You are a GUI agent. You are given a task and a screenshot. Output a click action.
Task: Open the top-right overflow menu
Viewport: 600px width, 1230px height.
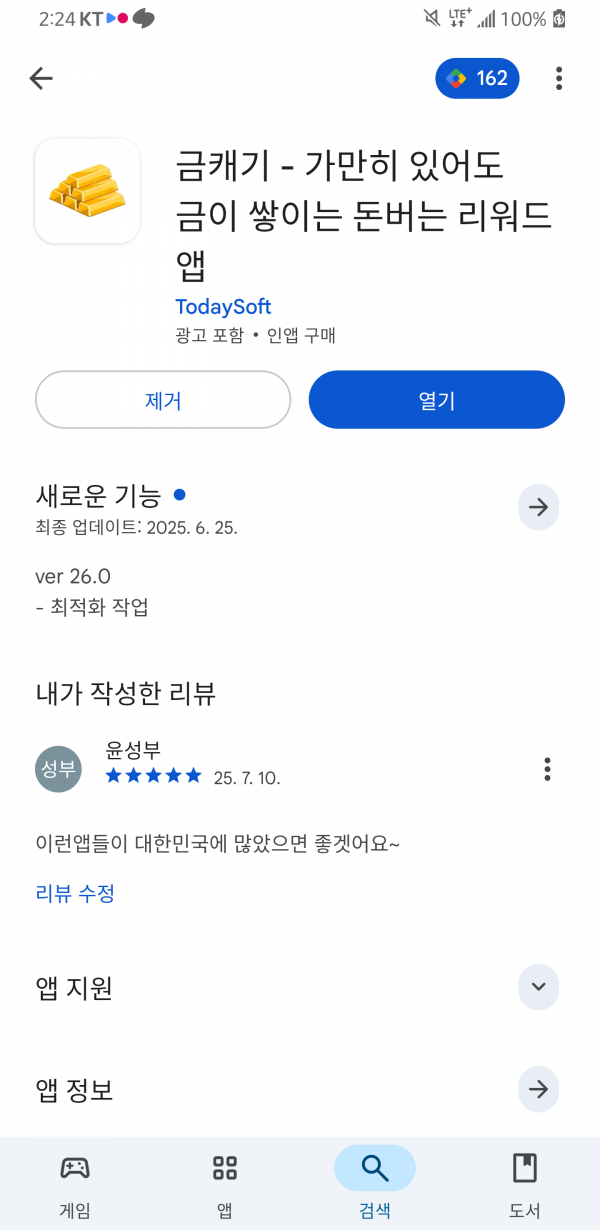point(559,78)
